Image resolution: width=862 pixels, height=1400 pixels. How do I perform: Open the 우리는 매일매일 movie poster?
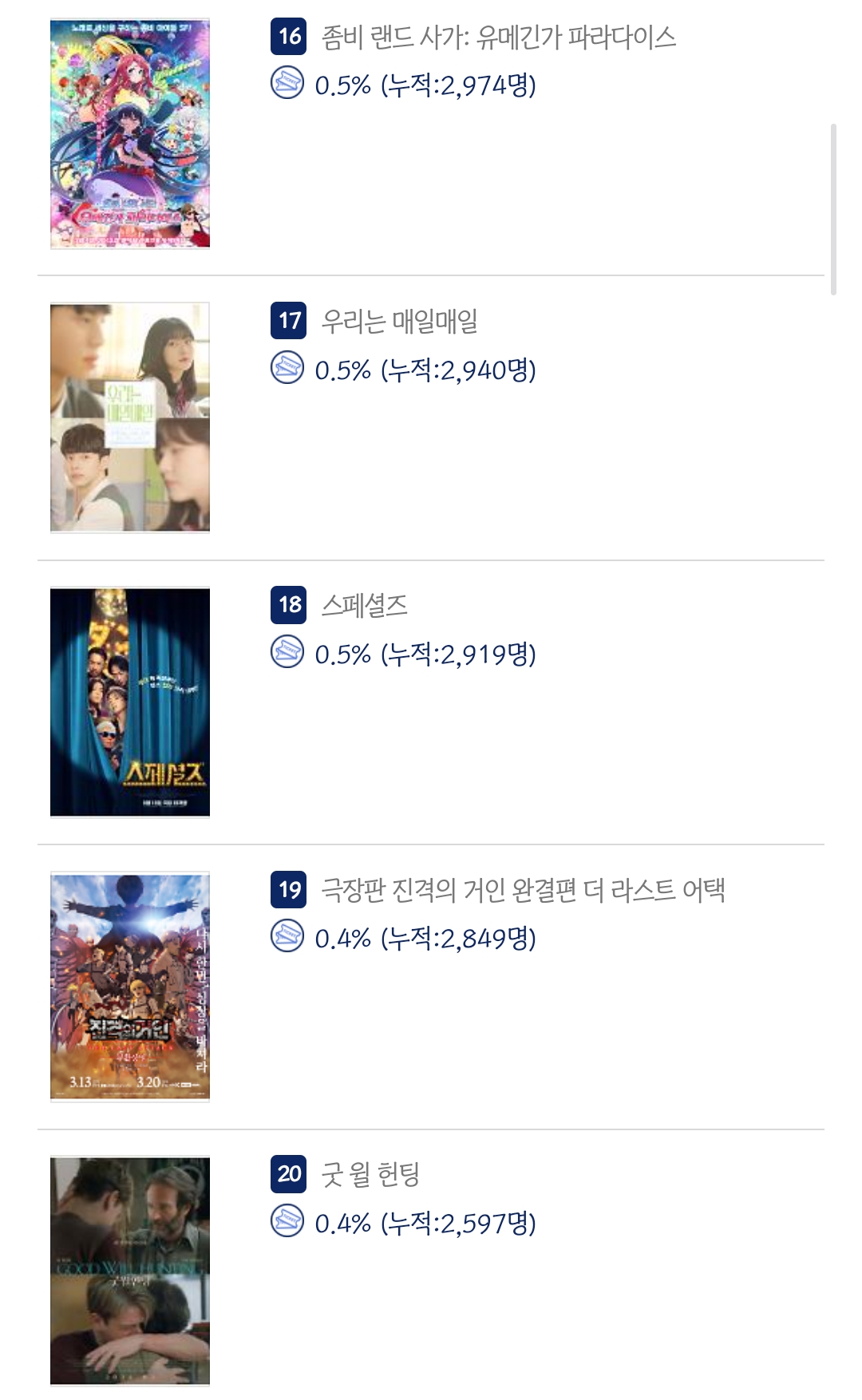pyautogui.click(x=130, y=417)
